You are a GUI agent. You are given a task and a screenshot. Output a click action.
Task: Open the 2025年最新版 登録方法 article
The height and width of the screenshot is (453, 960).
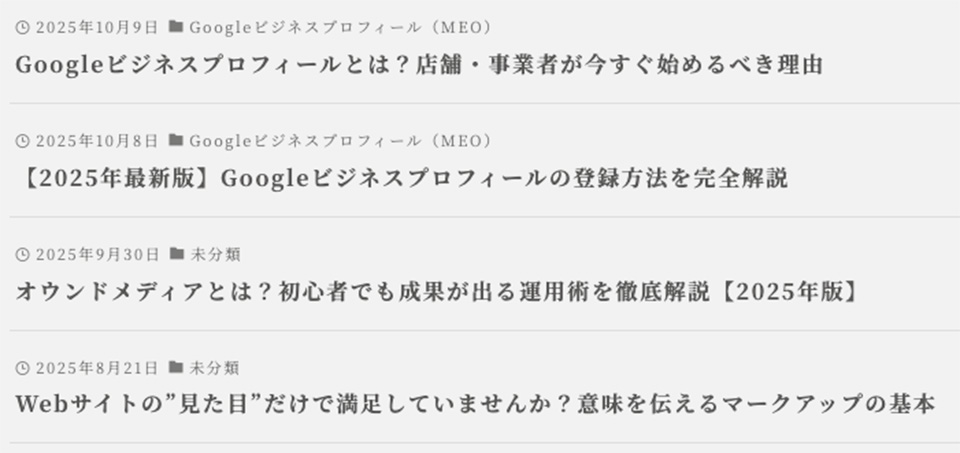(x=403, y=178)
